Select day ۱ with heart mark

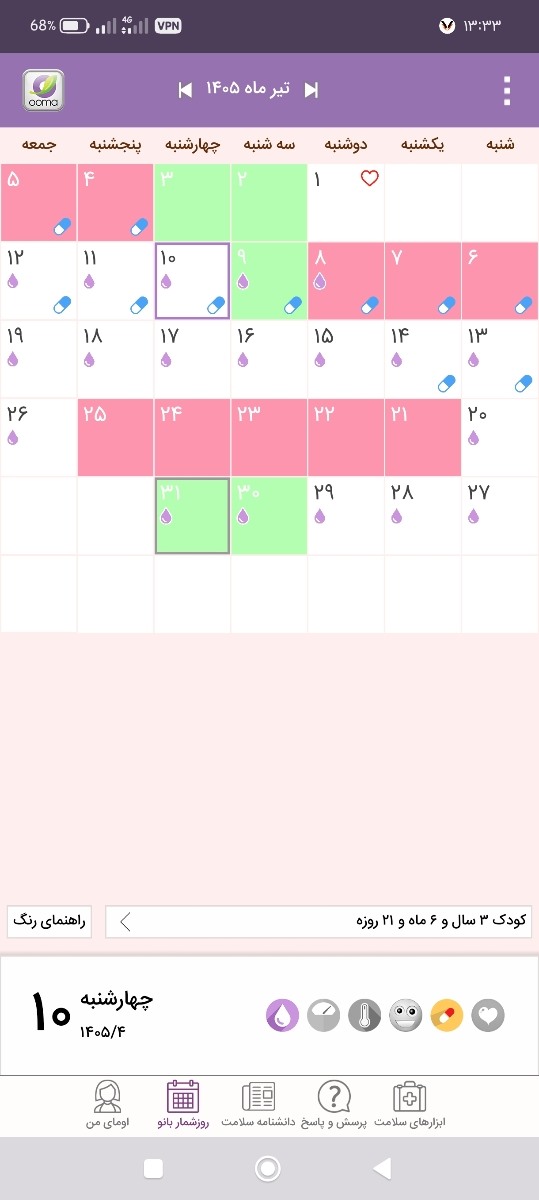(x=345, y=203)
